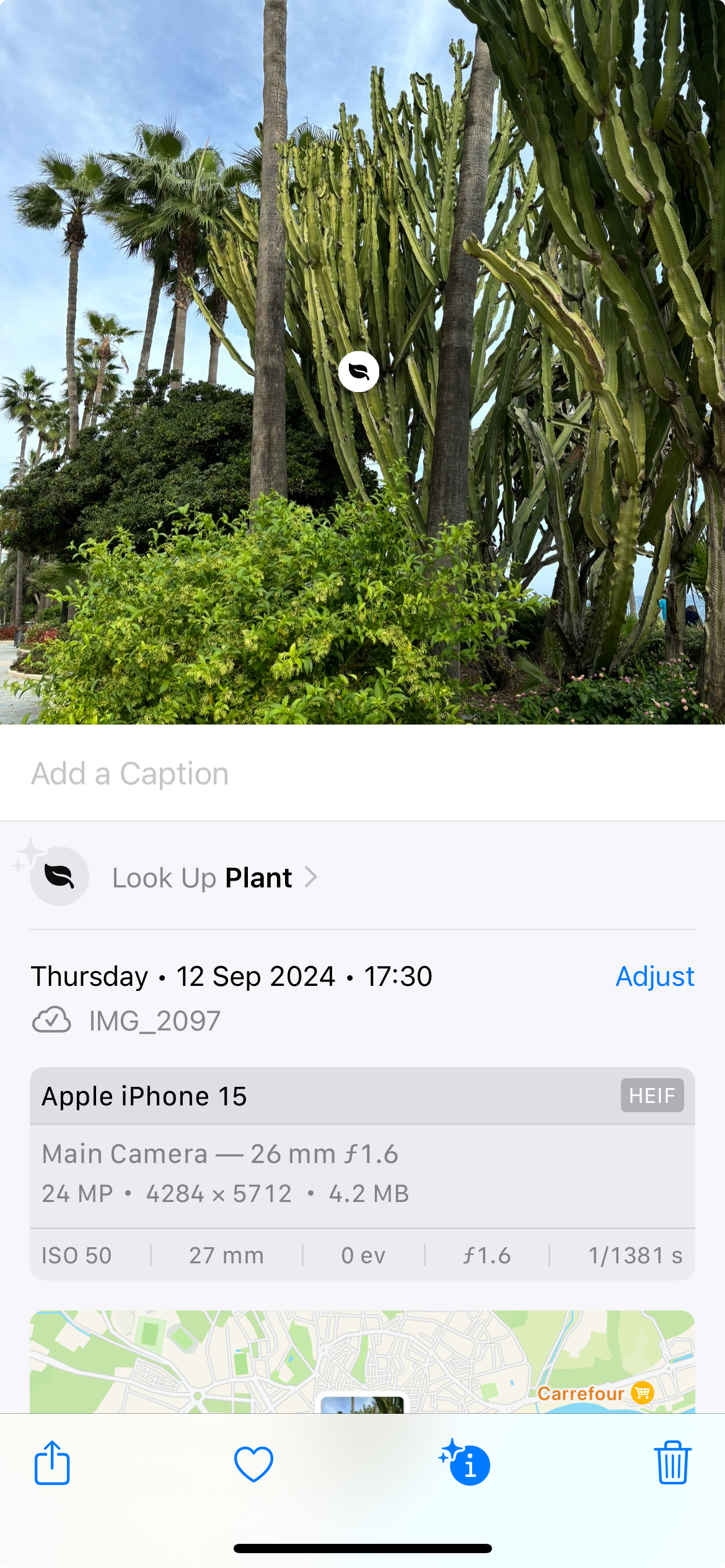725x1568 pixels.
Task: Tap the leaf Visual Look Up badge on photo
Action: 359,372
